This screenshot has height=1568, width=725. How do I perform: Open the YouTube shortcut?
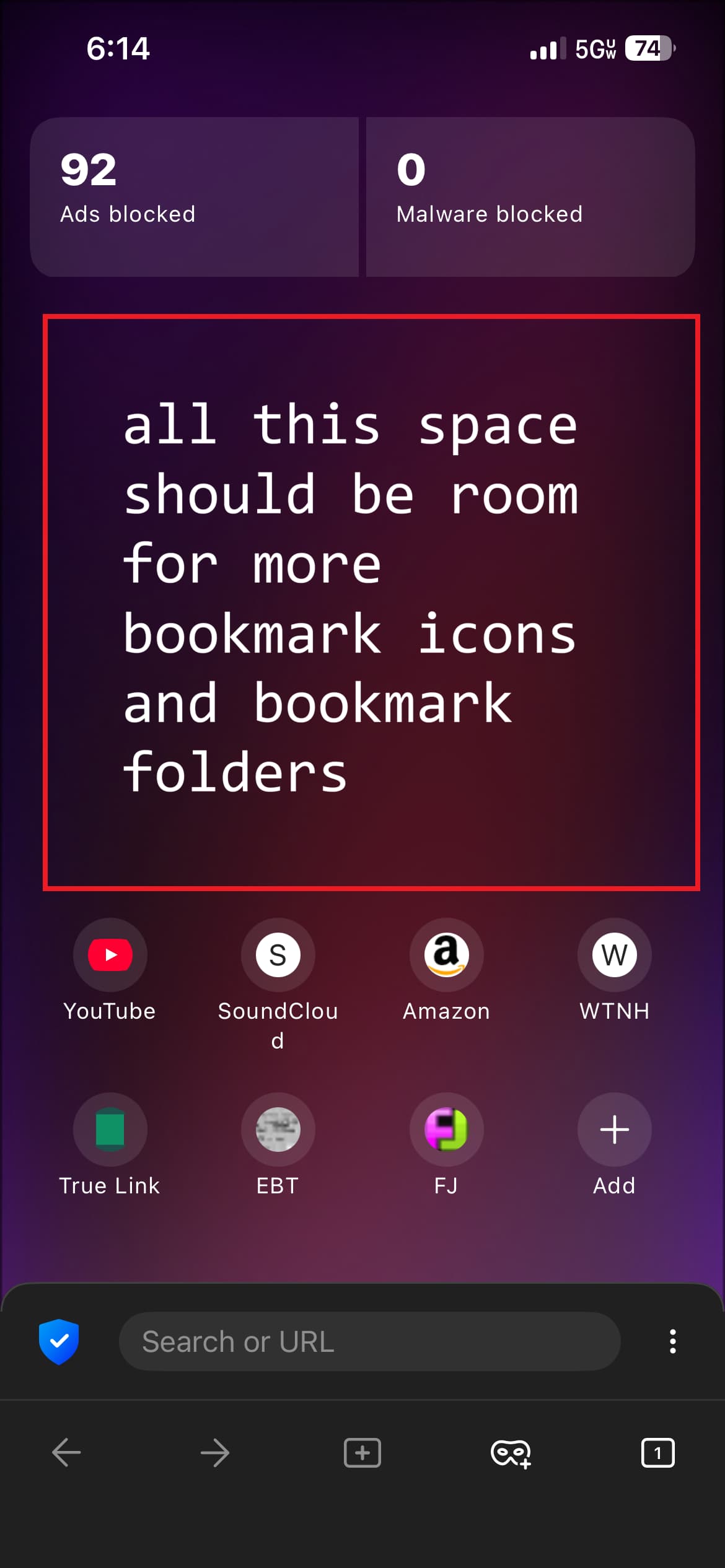coord(110,955)
